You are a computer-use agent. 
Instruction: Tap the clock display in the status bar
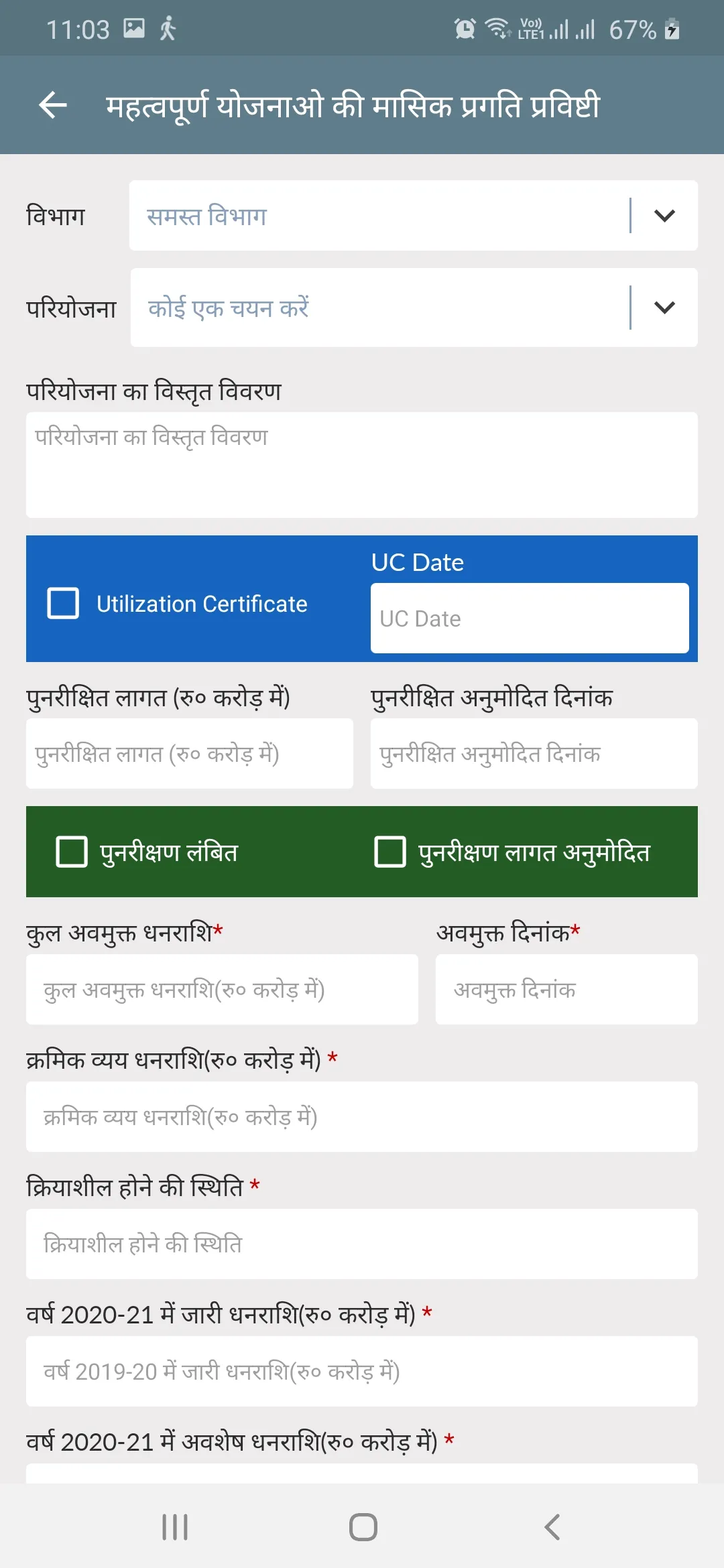point(80,27)
